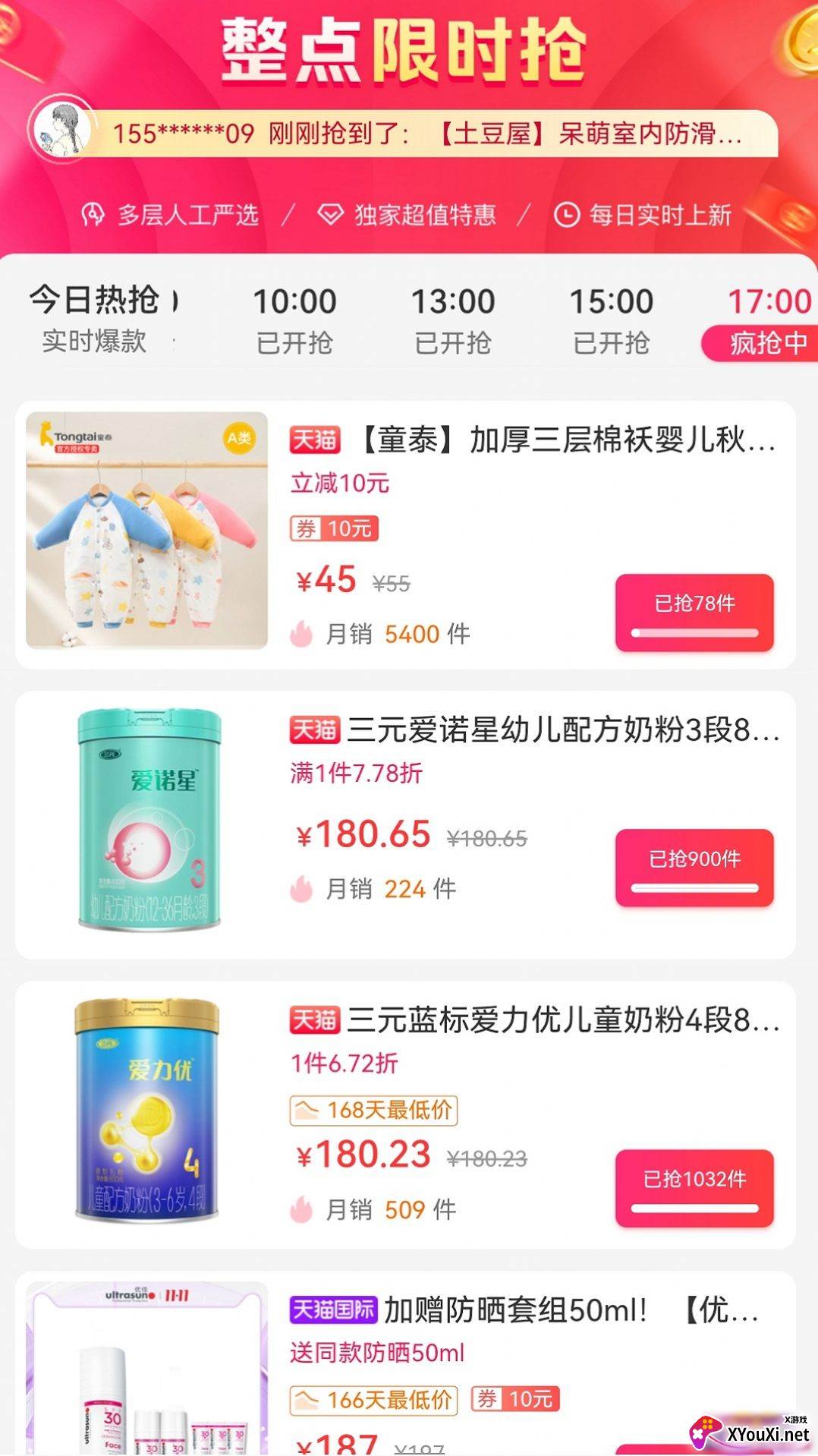
Task: Click the badge icon beside 独家超值特惠
Action: (x=332, y=216)
